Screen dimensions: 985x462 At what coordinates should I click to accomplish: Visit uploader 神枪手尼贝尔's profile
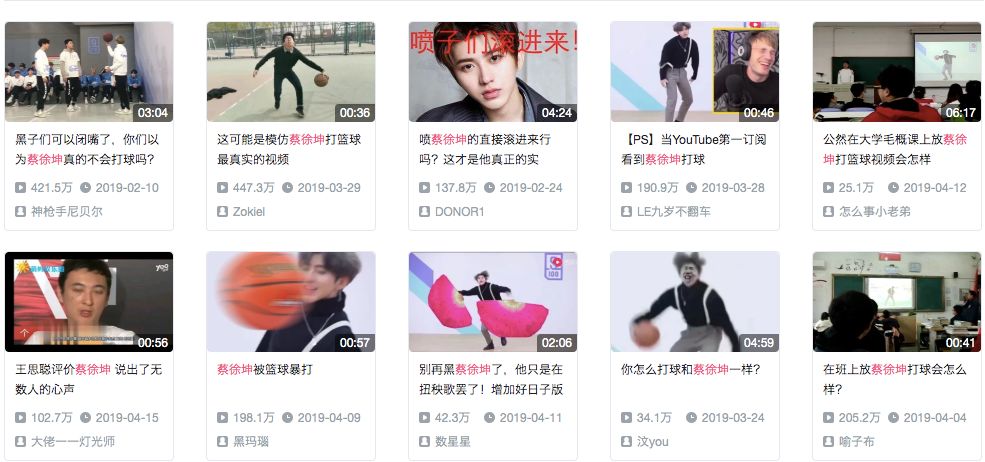pyautogui.click(x=66, y=212)
